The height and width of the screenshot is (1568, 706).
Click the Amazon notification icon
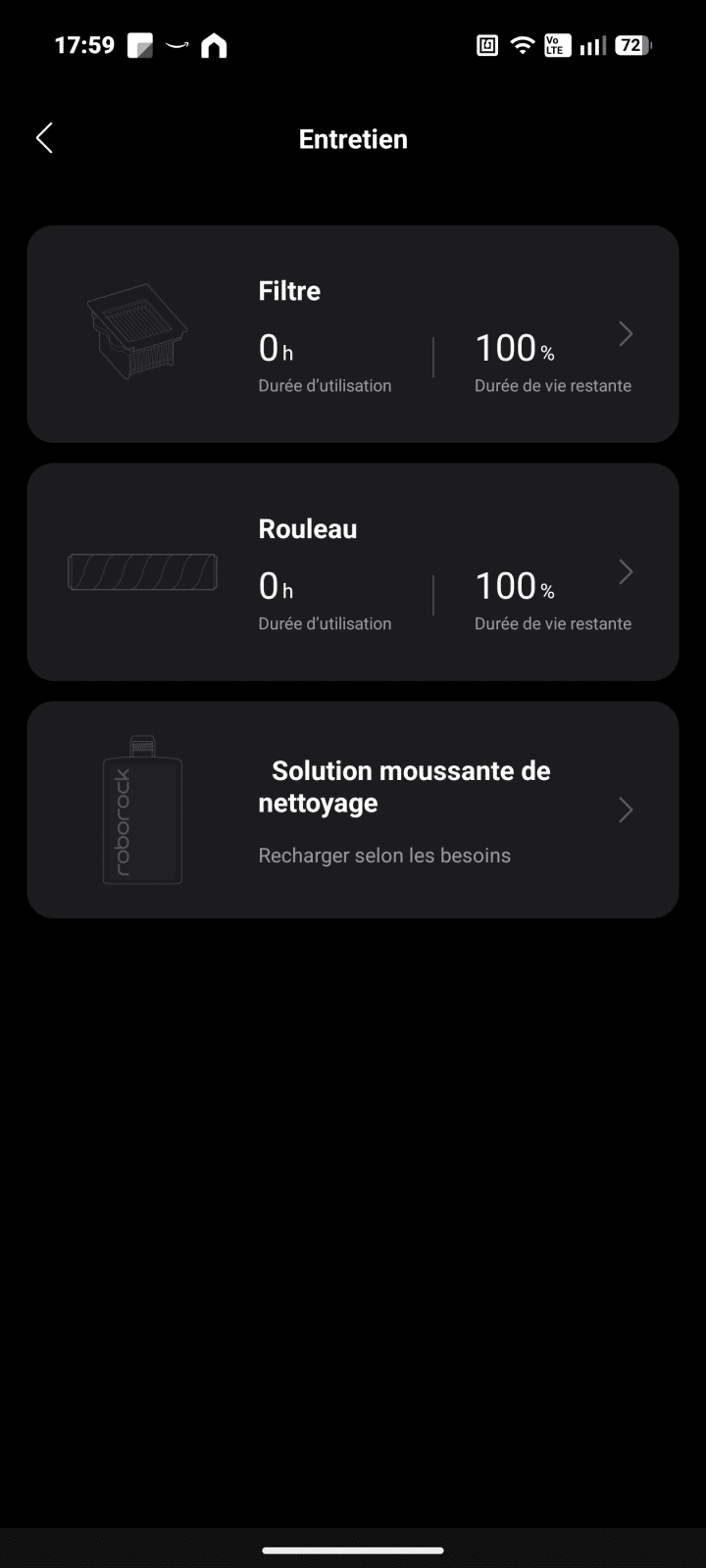[175, 44]
